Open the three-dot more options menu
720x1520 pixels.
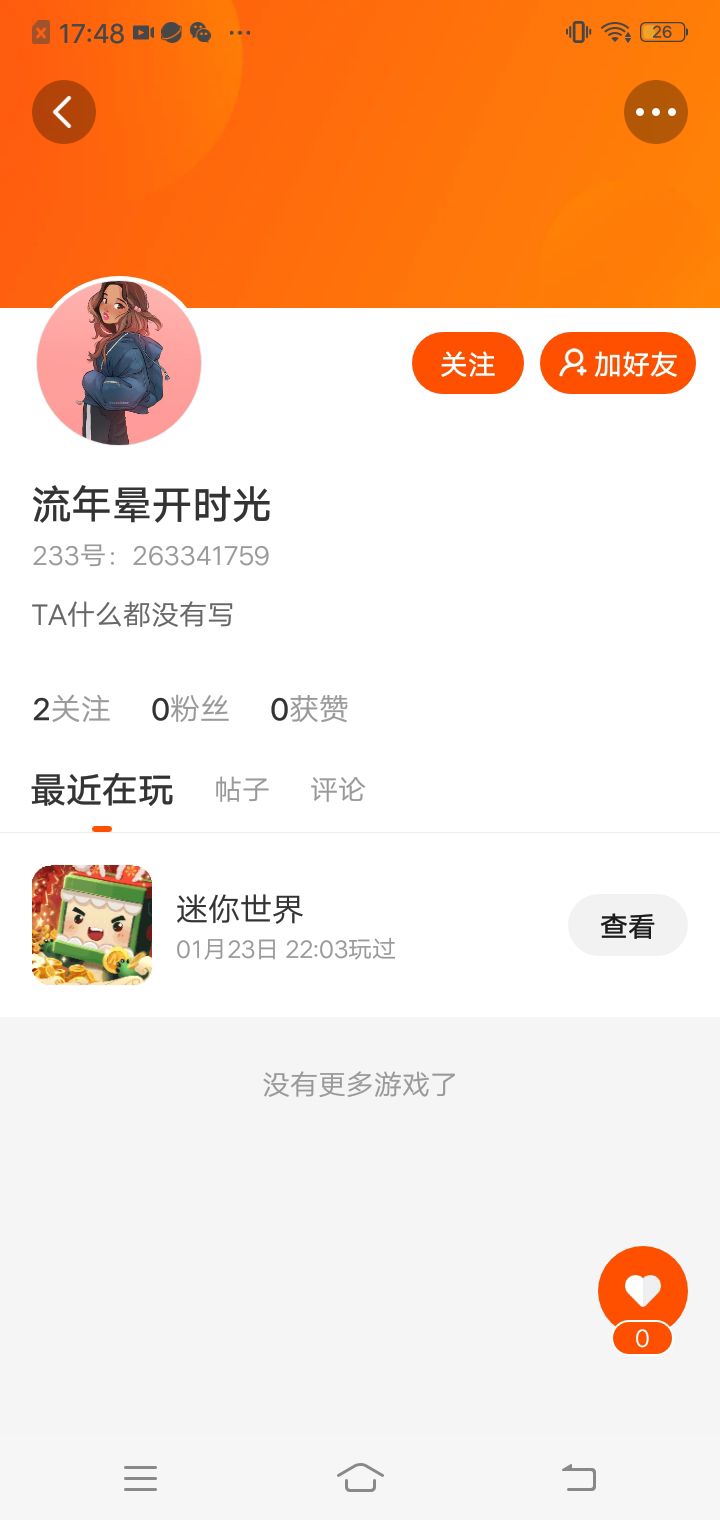(x=656, y=112)
